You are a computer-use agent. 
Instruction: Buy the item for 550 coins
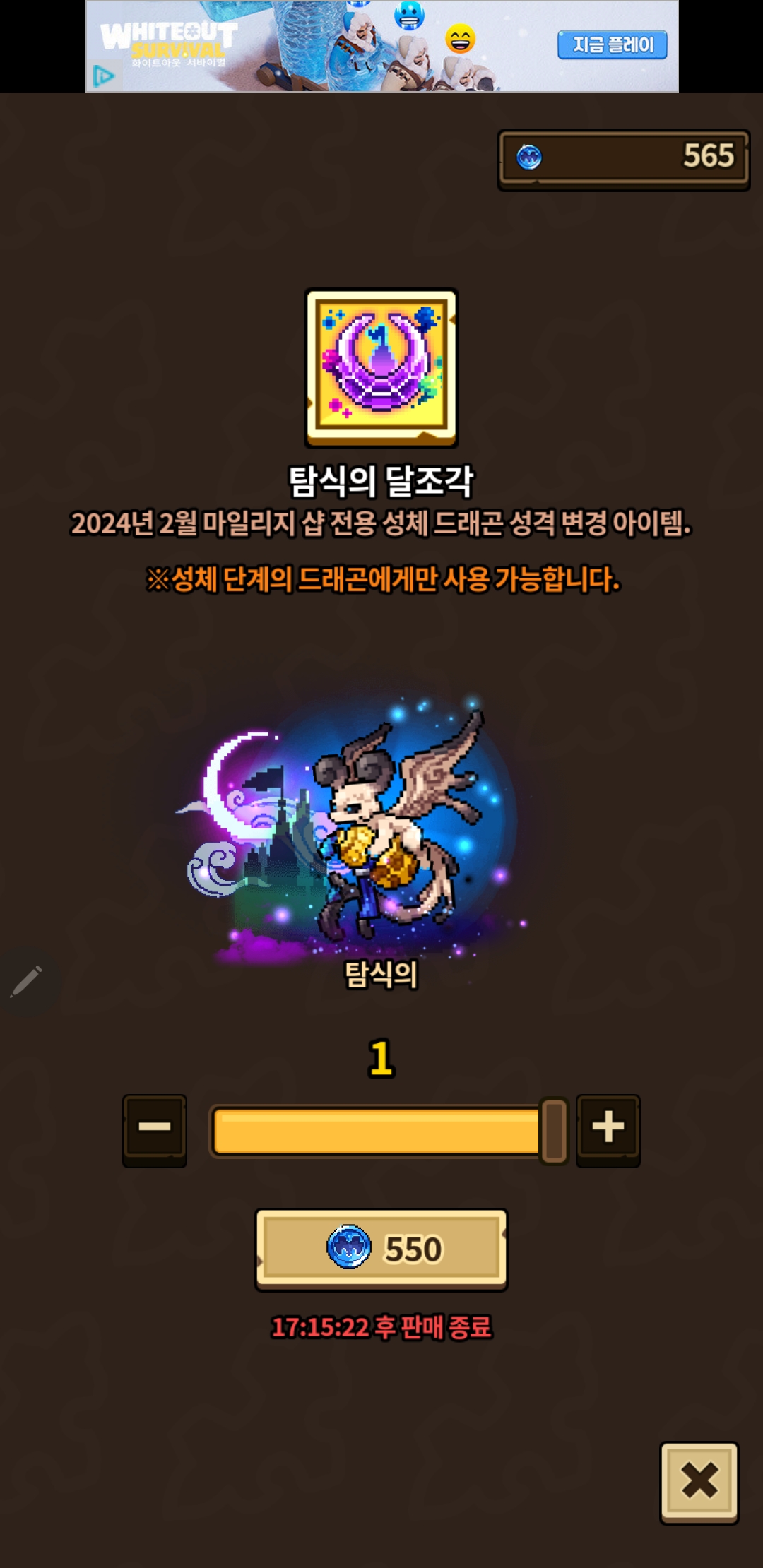(x=381, y=1249)
